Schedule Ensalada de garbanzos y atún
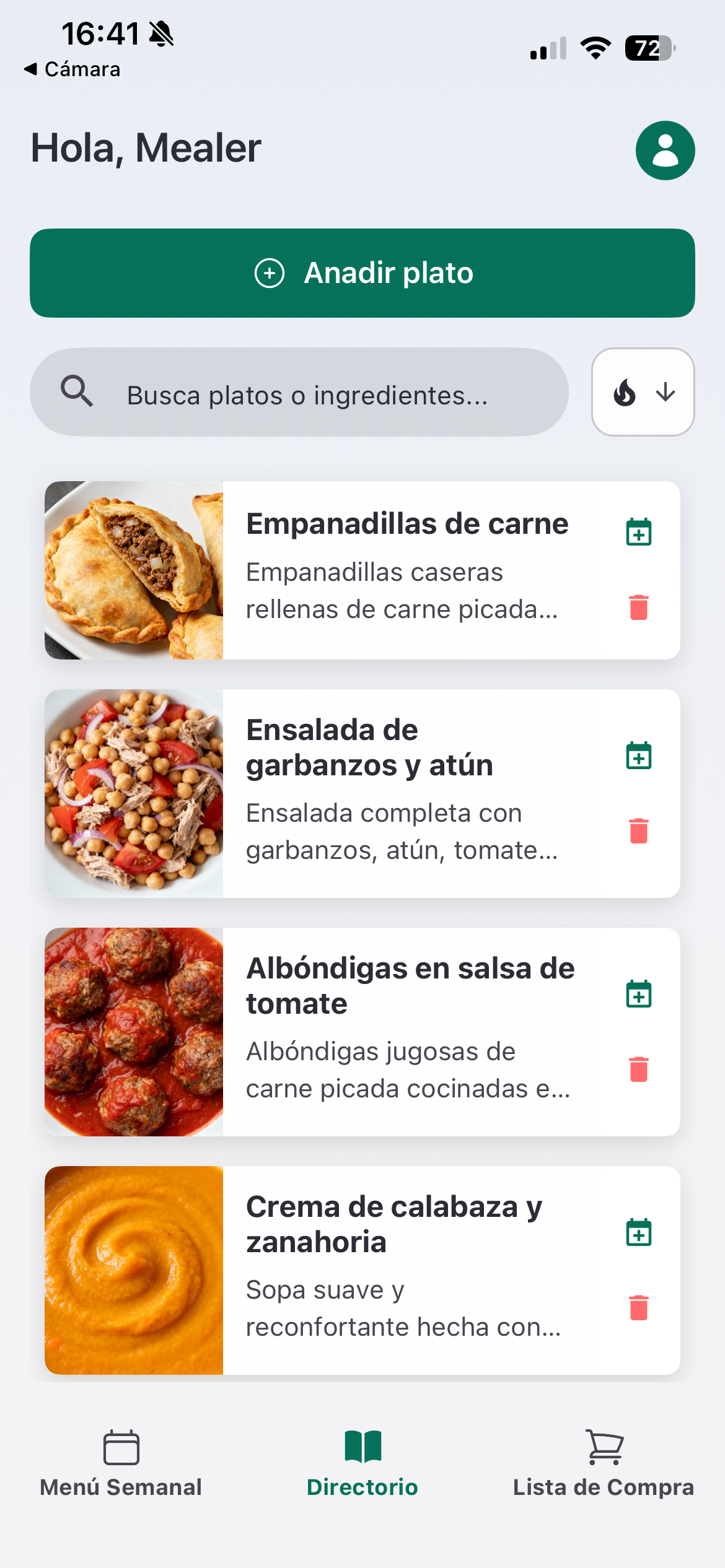The image size is (725, 1568). click(638, 757)
